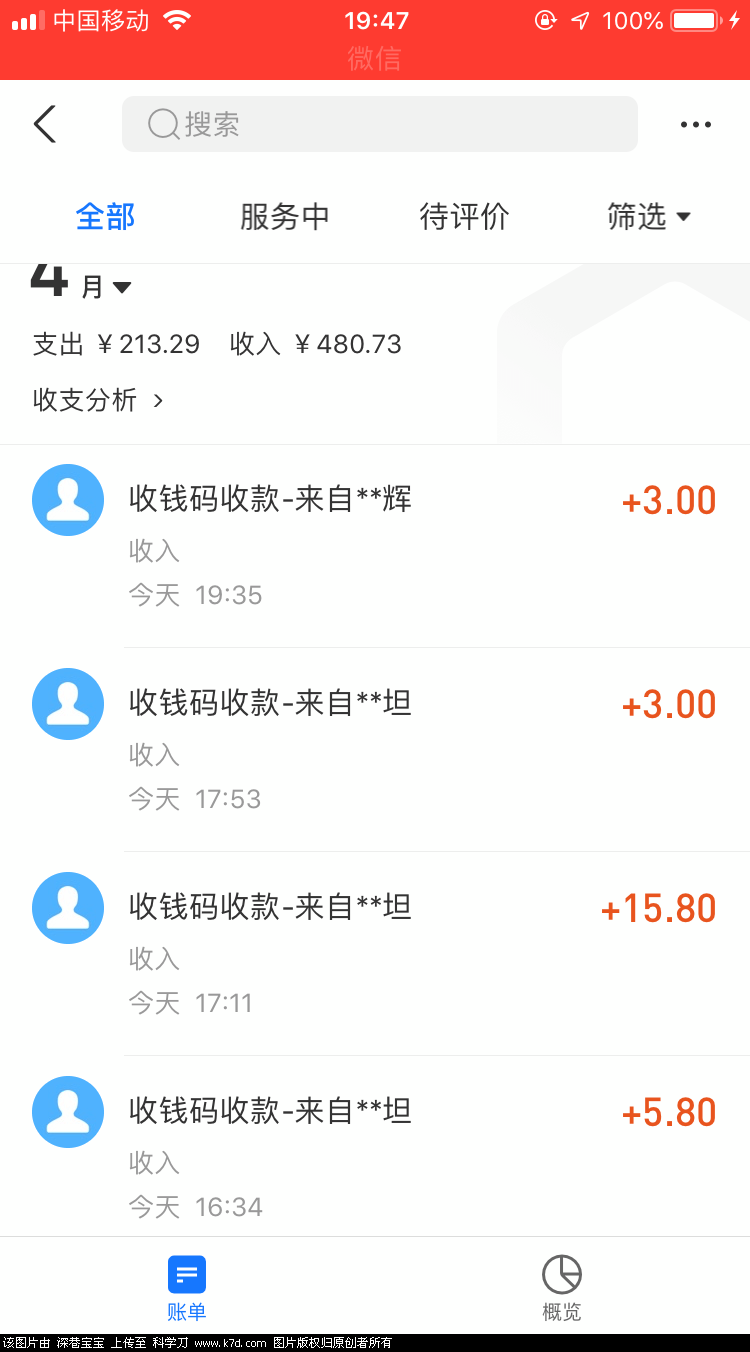Go back using the top-left arrow
The width and height of the screenshot is (750, 1352).
(x=45, y=125)
